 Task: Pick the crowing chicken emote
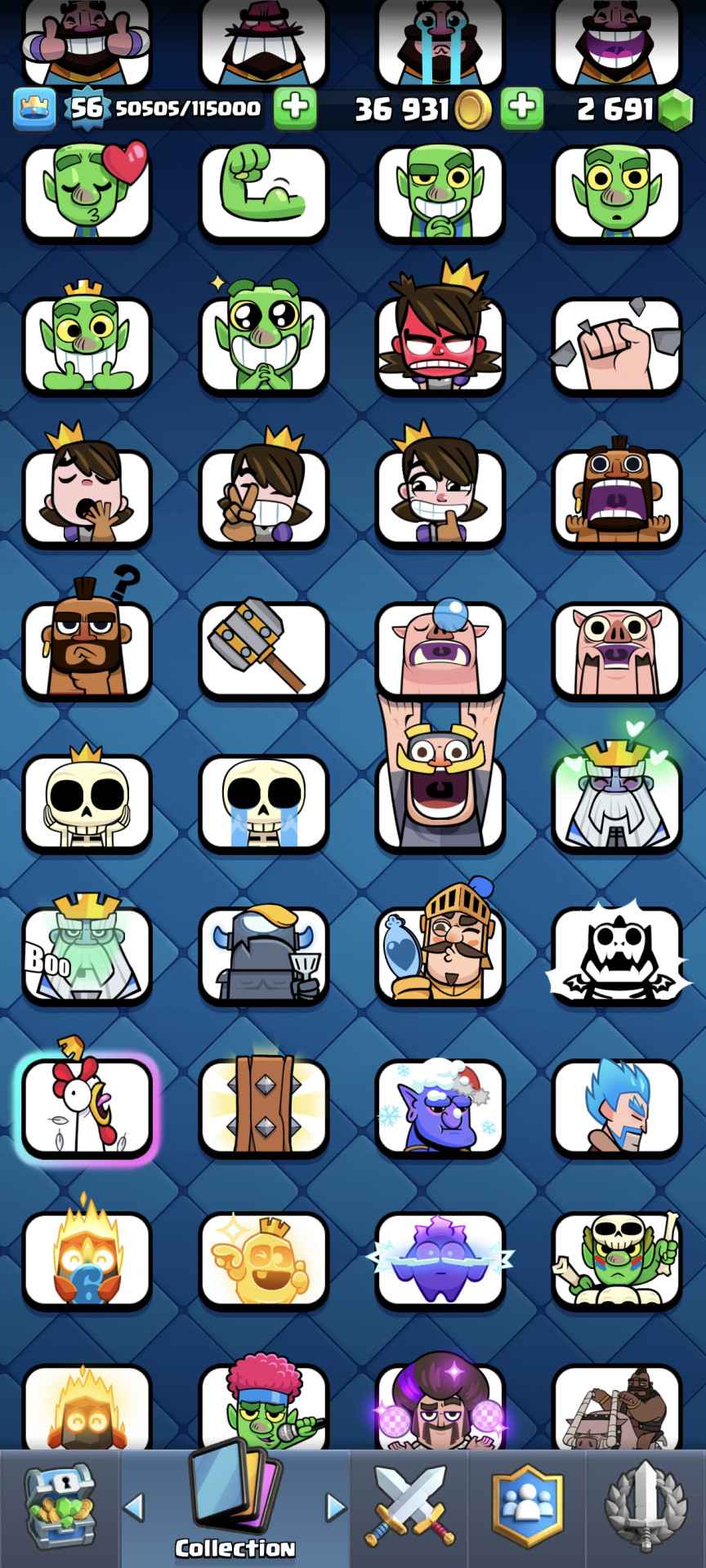point(87,1107)
